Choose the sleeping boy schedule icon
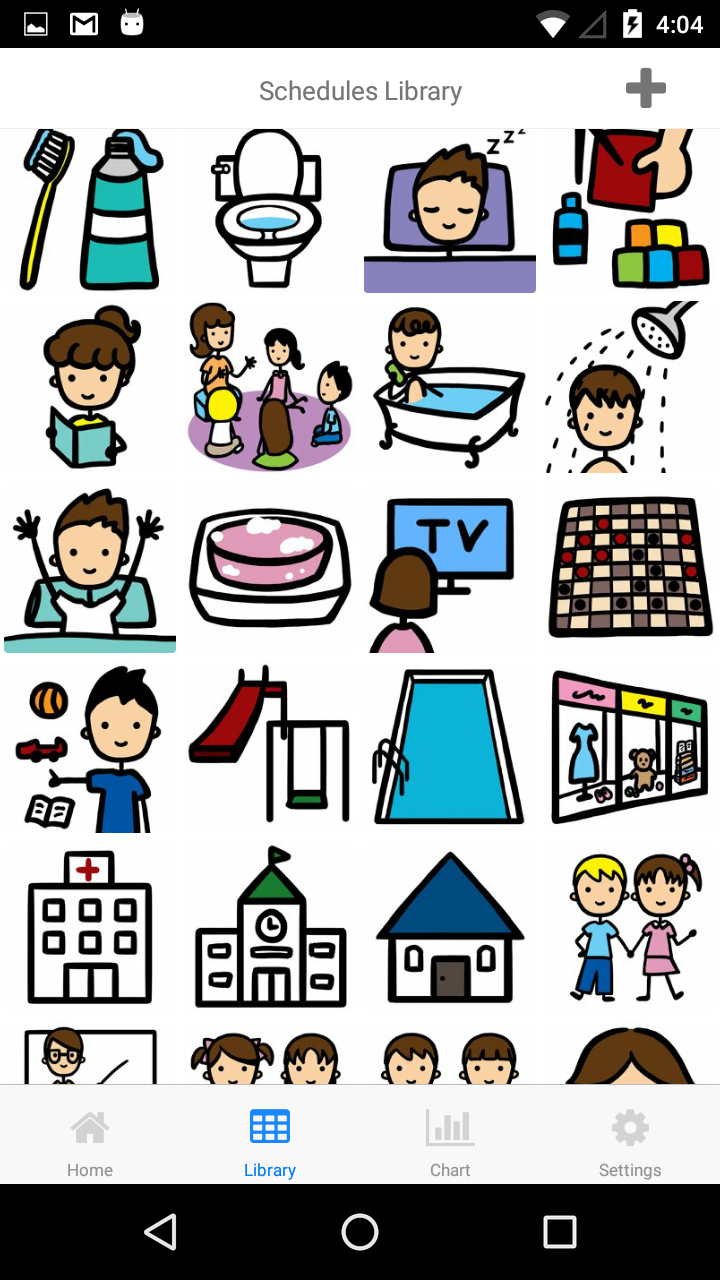The image size is (720, 1280). tap(450, 210)
